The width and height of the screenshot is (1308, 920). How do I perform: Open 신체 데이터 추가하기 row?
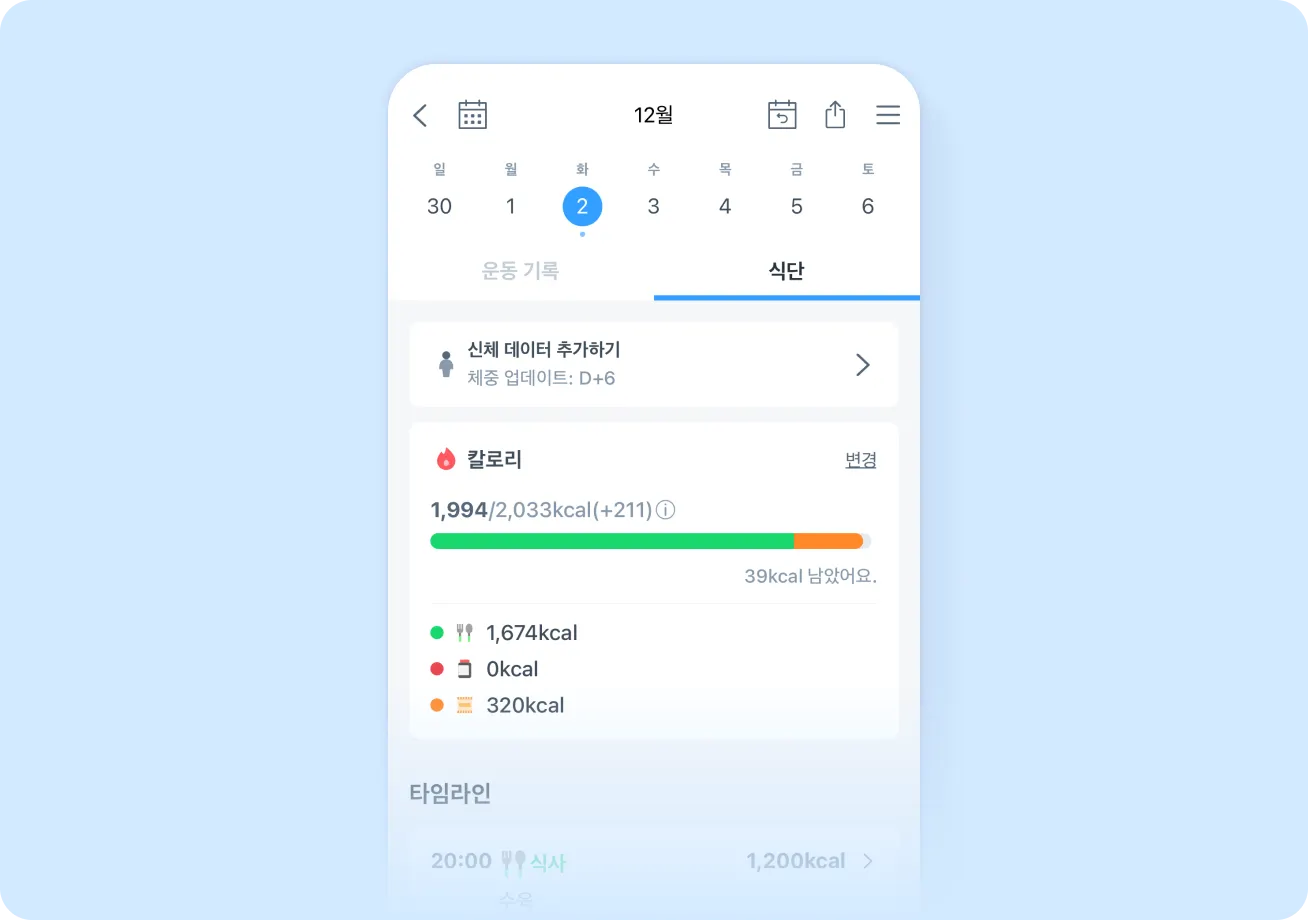654,365
